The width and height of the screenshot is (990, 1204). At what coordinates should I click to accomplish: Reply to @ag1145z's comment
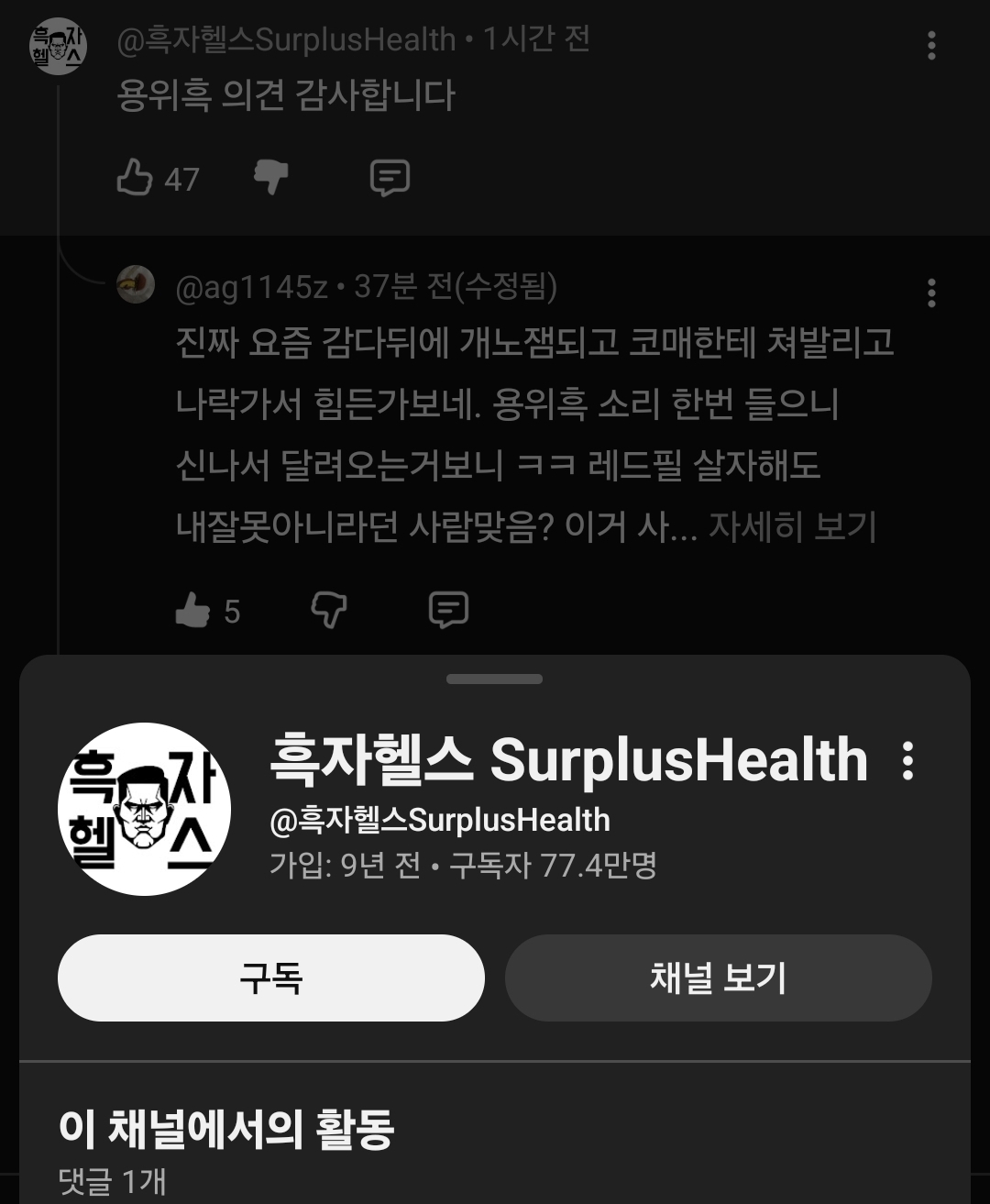tap(448, 610)
